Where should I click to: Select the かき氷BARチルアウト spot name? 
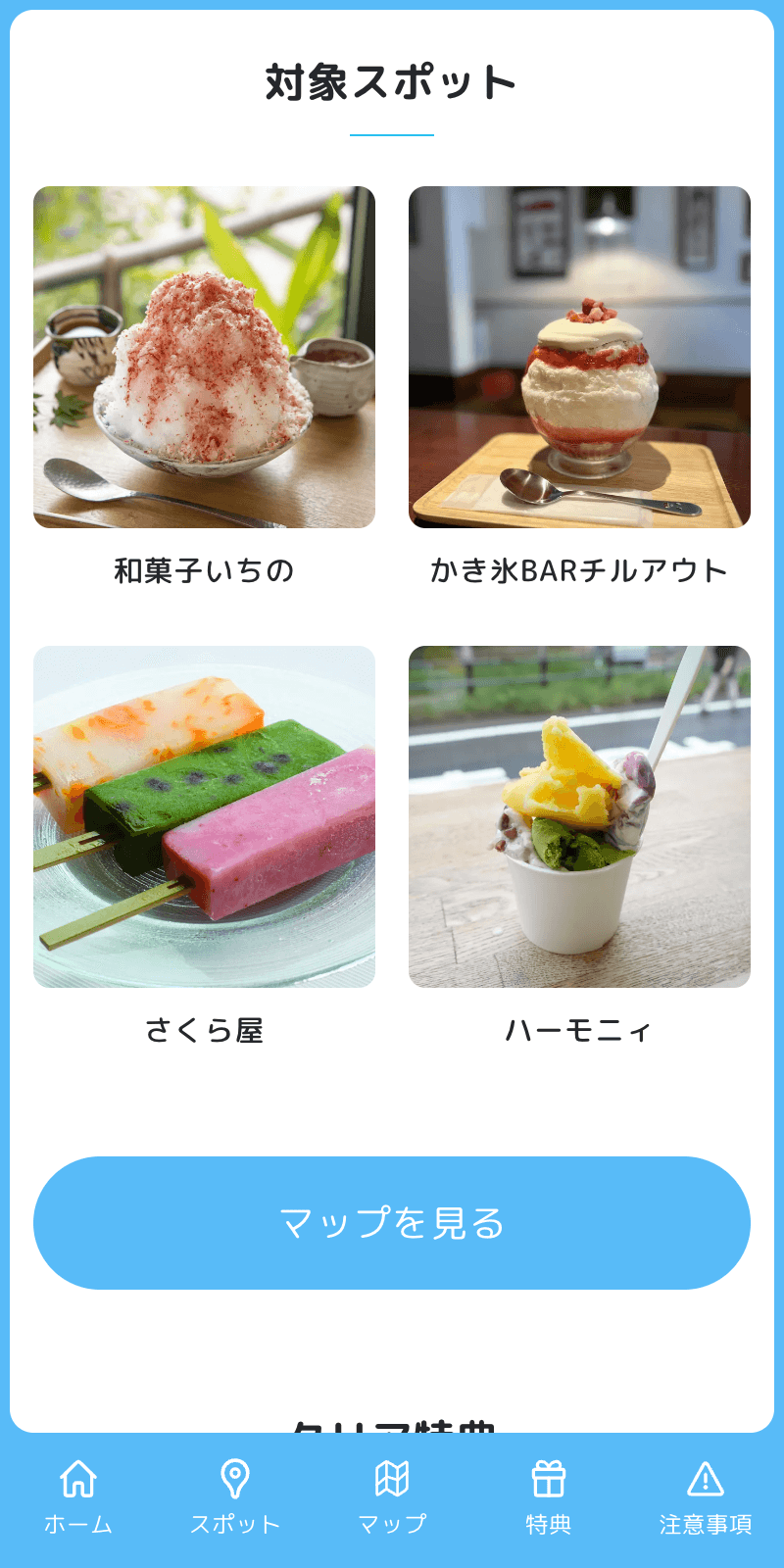pyautogui.click(x=580, y=568)
